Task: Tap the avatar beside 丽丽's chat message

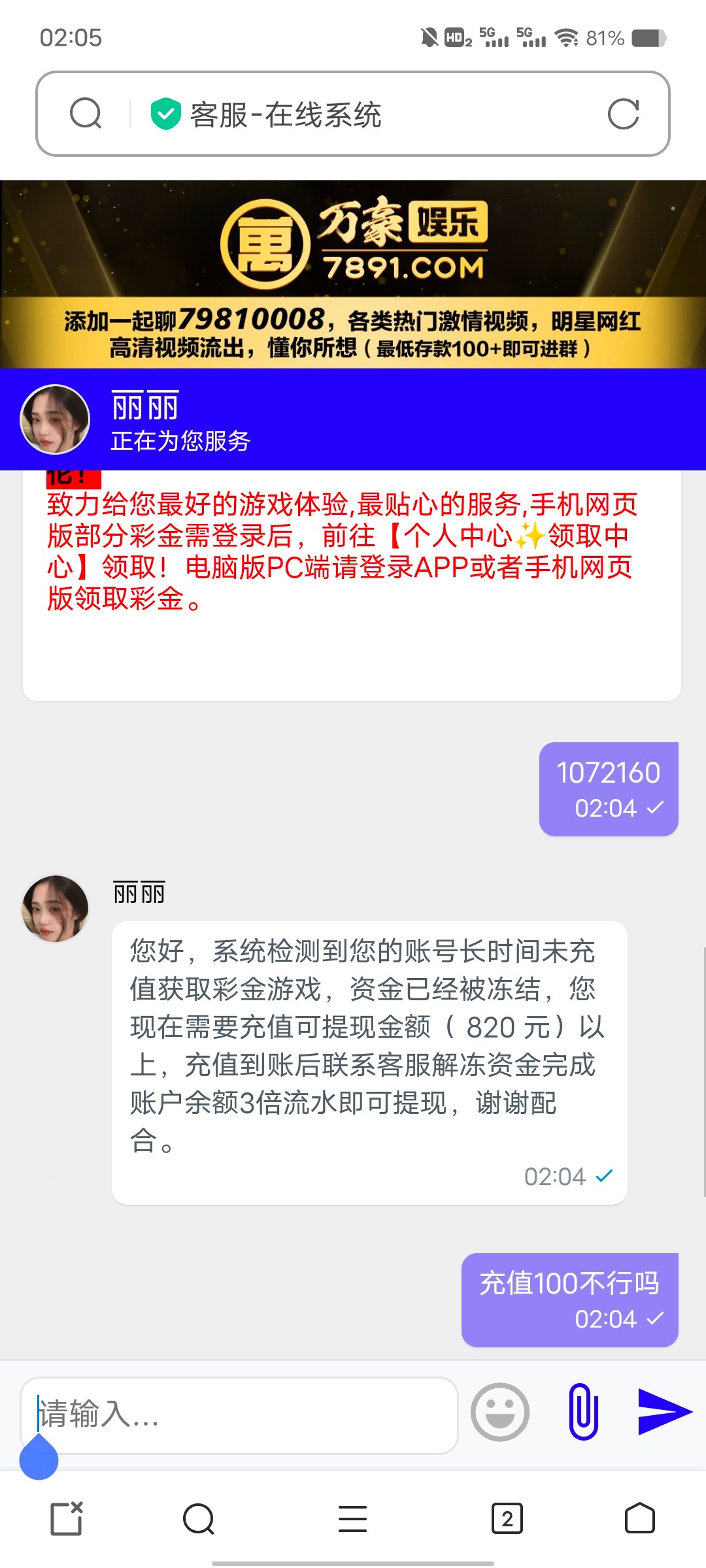Action: pos(55,908)
